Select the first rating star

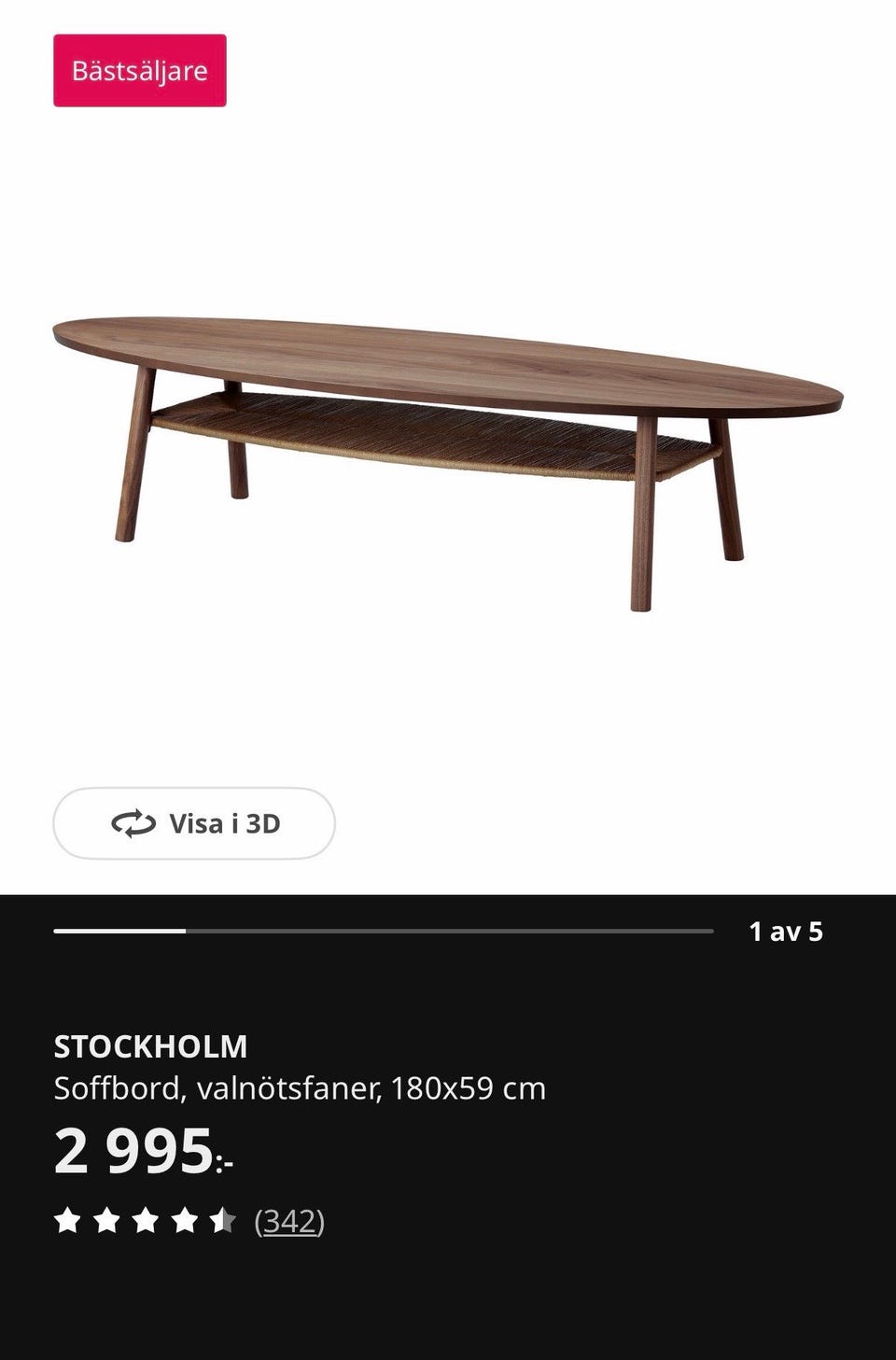66,1218
